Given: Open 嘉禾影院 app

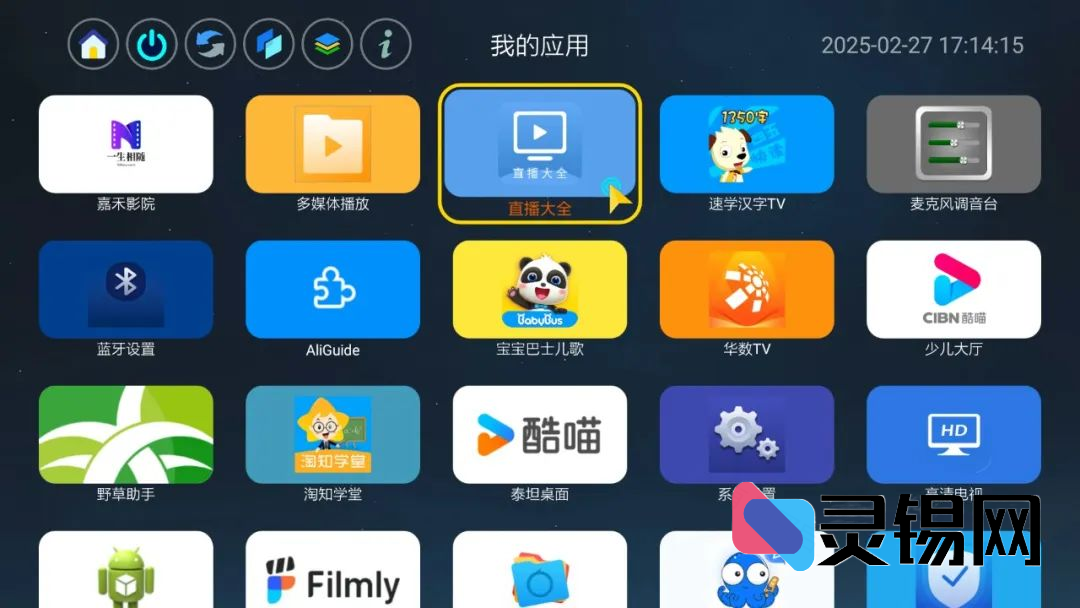Looking at the screenshot, I should (126, 144).
